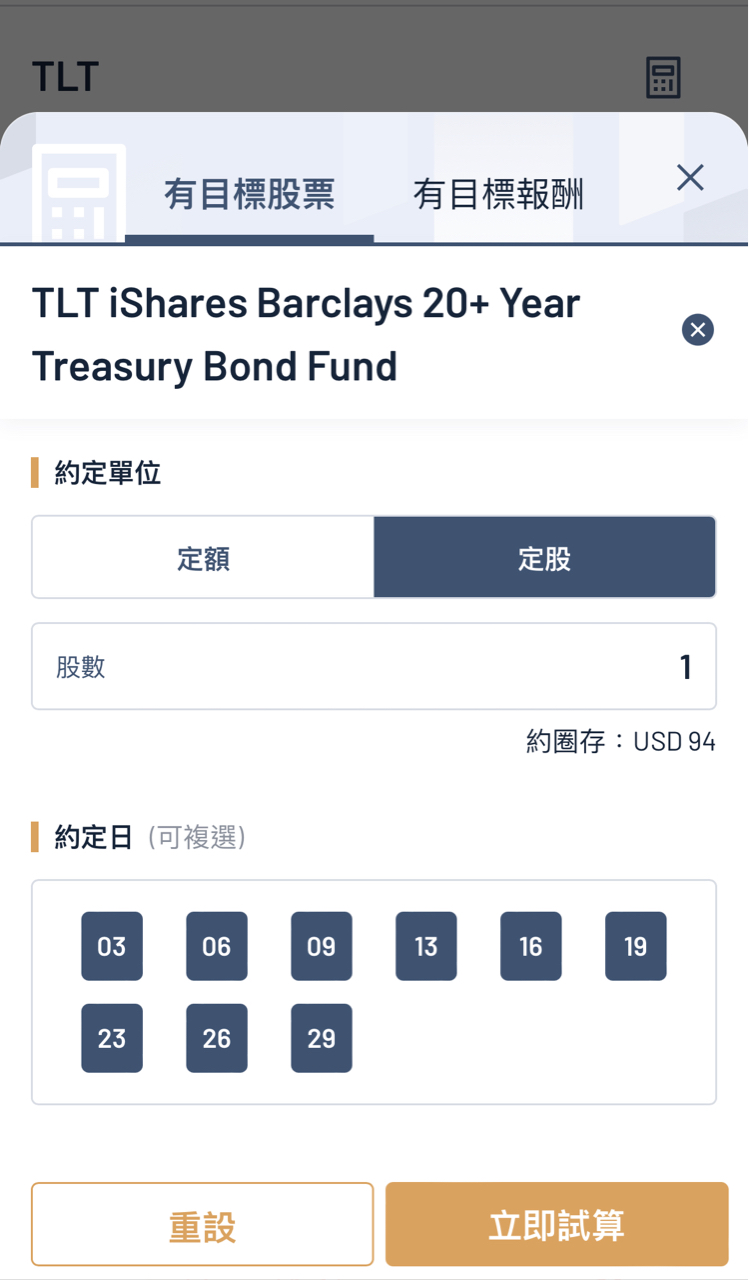
Task: Choose the 定額 unit option
Action: pos(203,558)
